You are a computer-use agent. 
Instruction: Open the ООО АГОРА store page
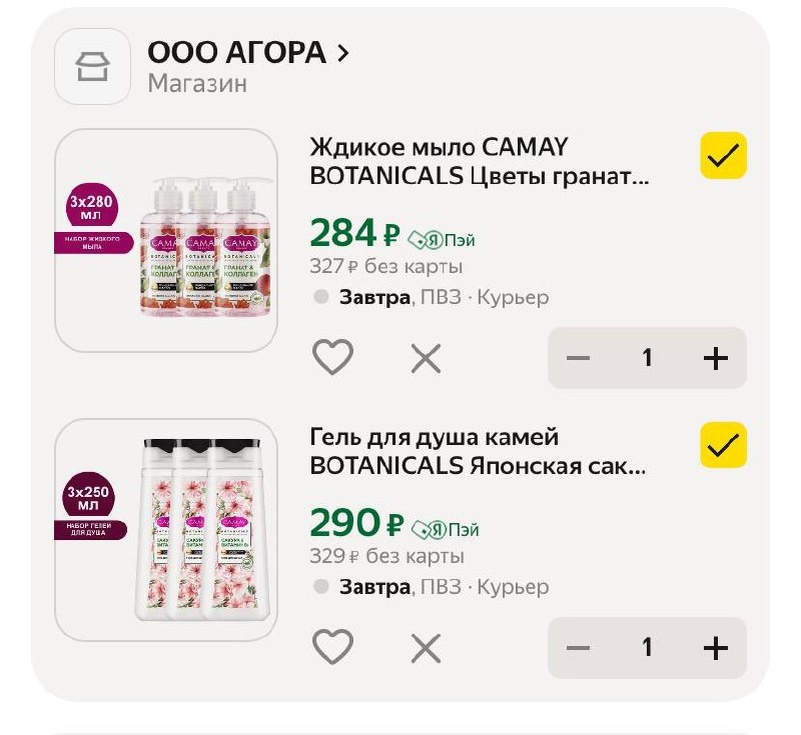tap(248, 53)
